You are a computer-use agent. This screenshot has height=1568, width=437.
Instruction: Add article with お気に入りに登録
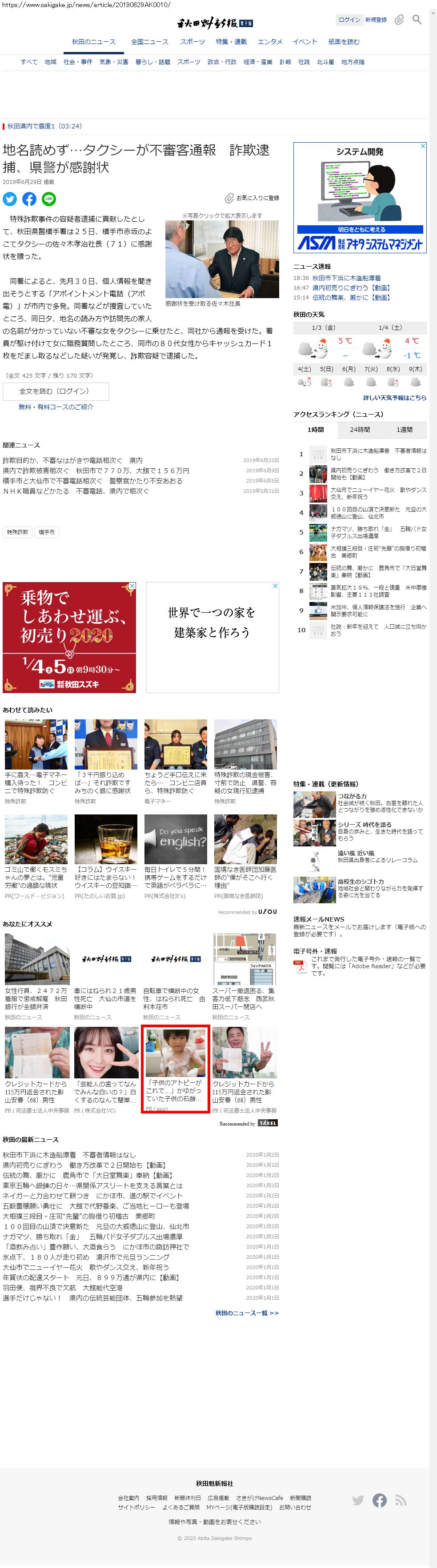[x=252, y=198]
